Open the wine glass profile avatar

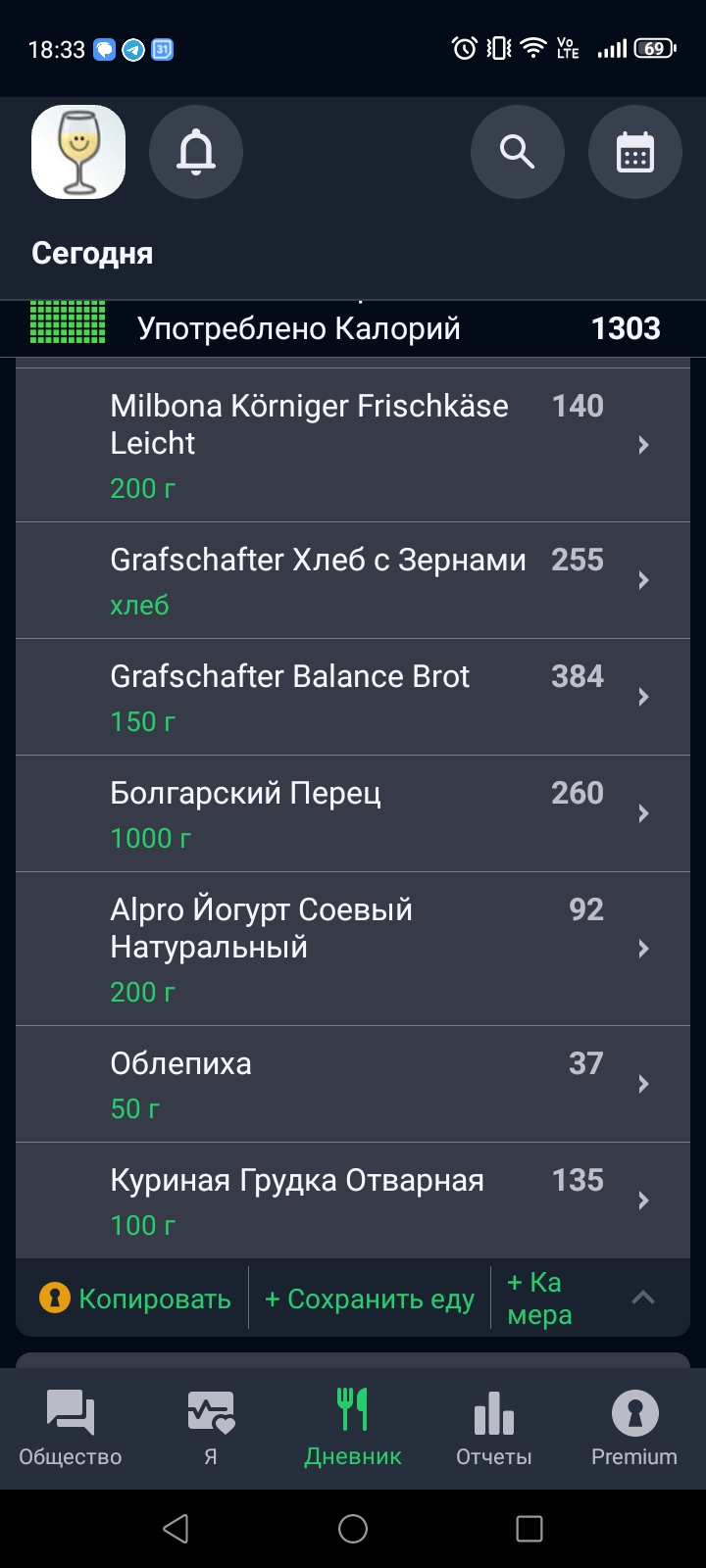[x=78, y=152]
